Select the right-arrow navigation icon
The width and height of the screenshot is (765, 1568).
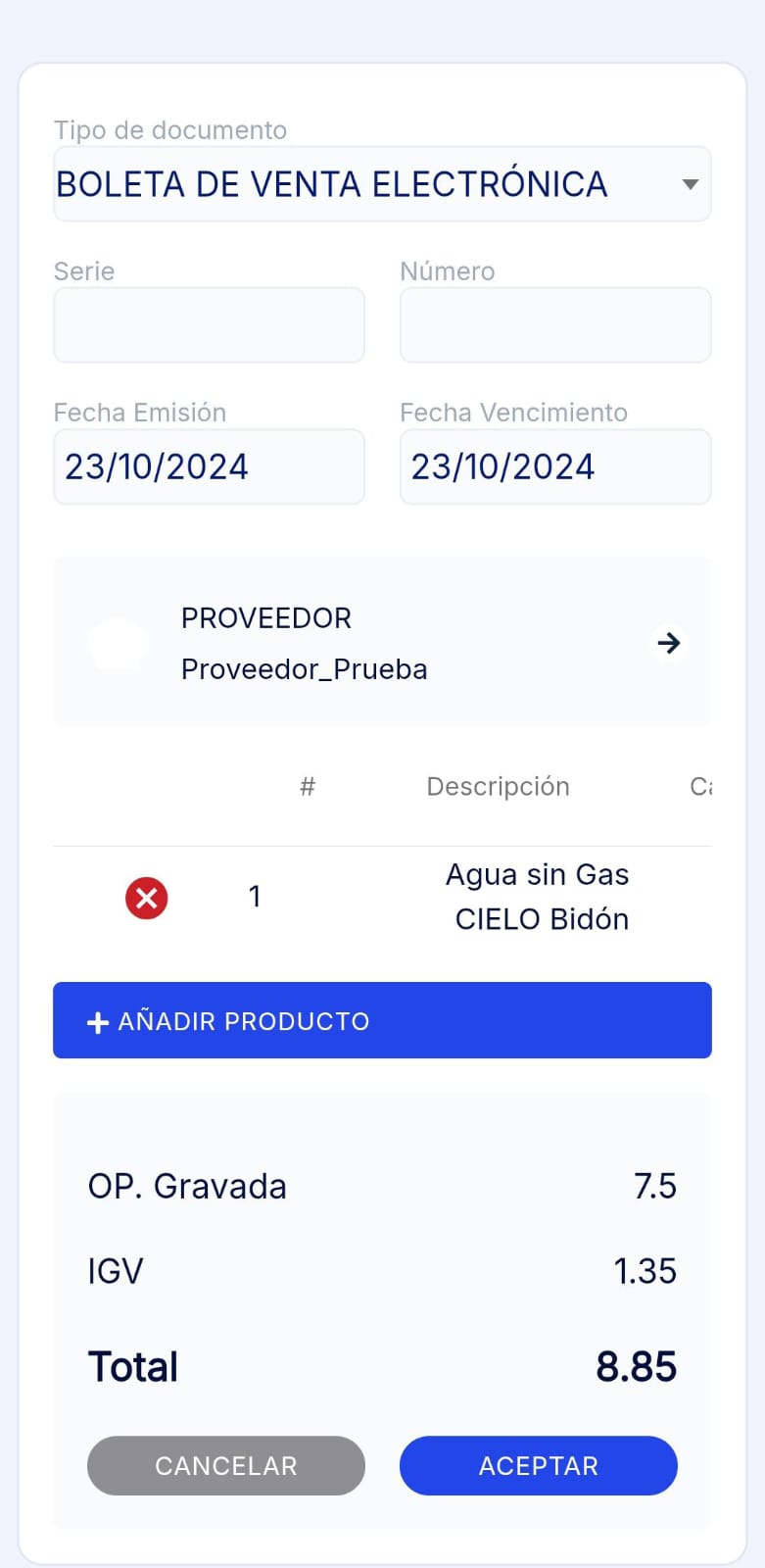coord(669,643)
